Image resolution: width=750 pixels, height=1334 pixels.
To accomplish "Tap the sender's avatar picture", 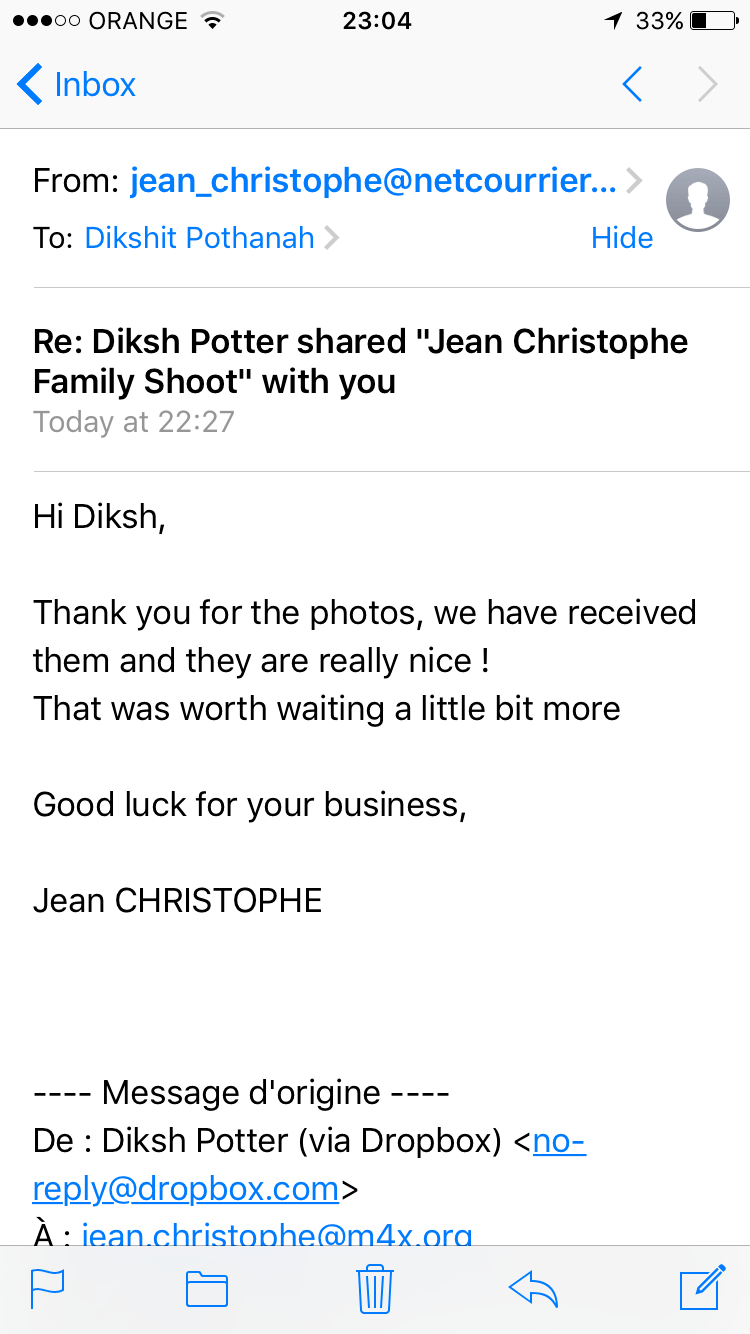I will point(698,199).
